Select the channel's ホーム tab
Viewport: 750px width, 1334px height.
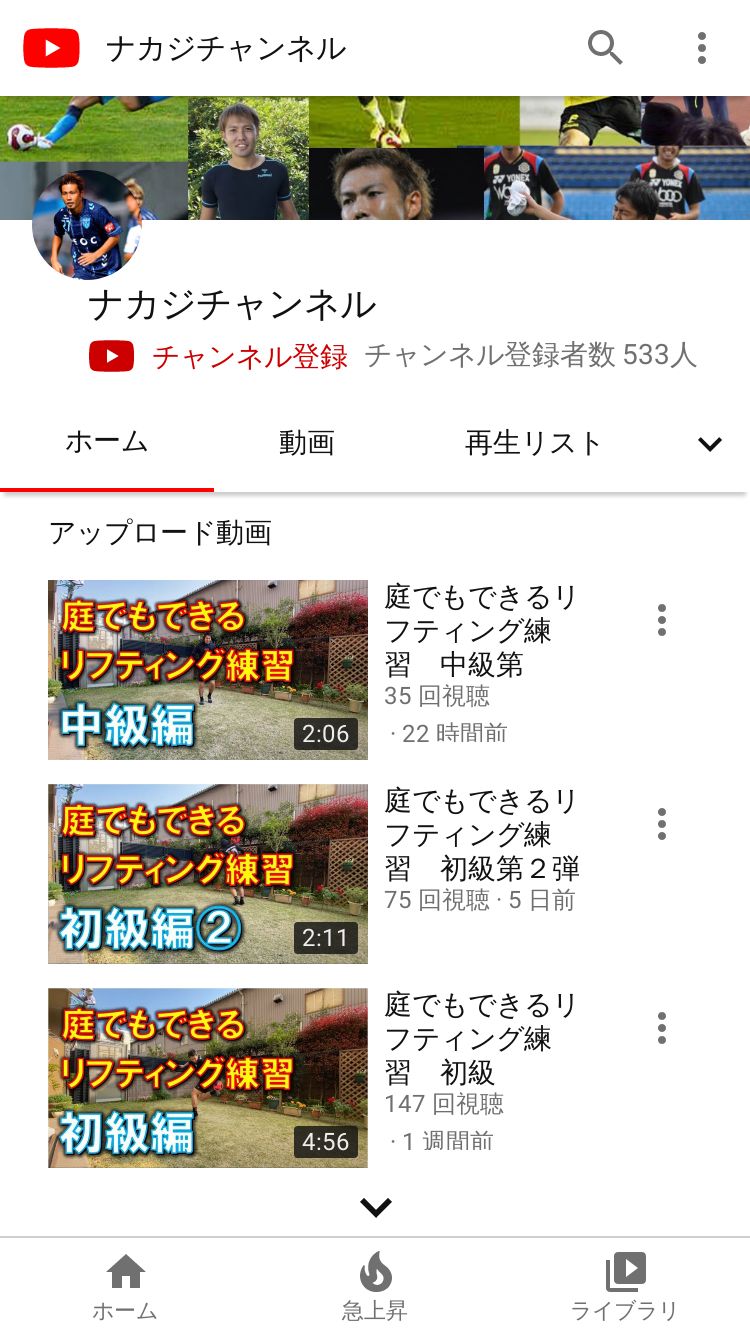click(107, 443)
